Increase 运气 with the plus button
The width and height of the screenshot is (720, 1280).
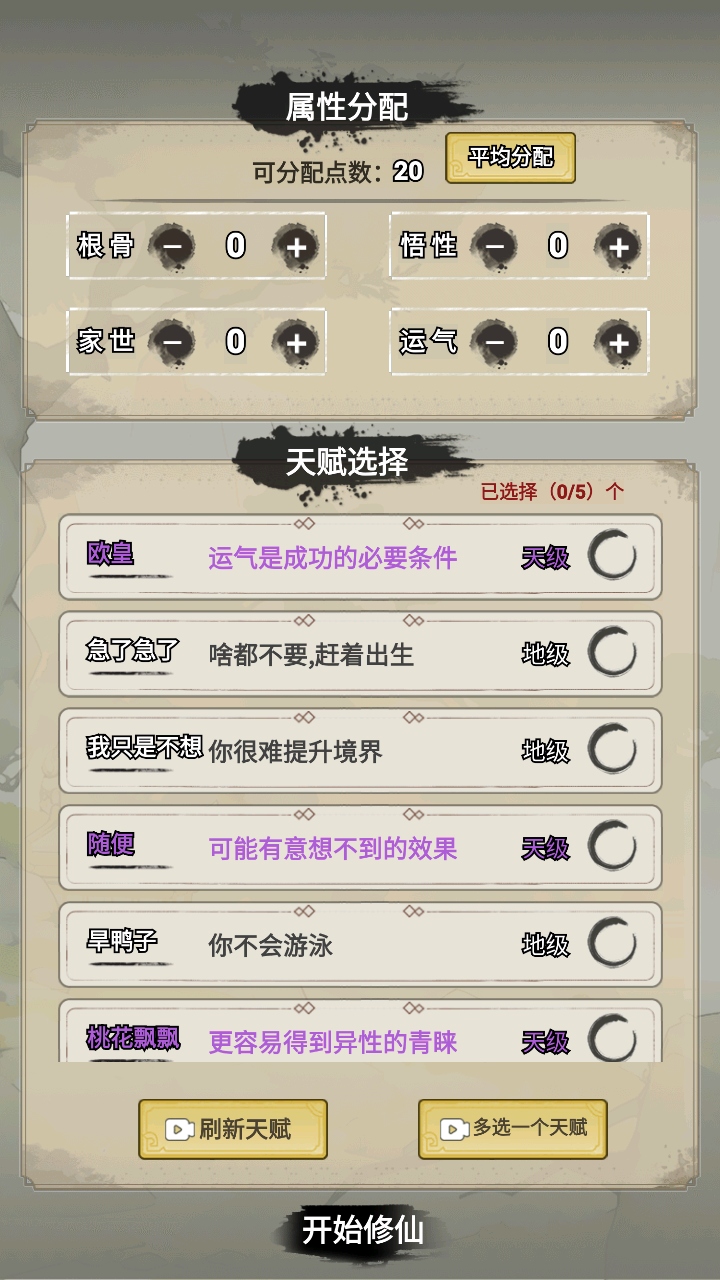point(618,342)
